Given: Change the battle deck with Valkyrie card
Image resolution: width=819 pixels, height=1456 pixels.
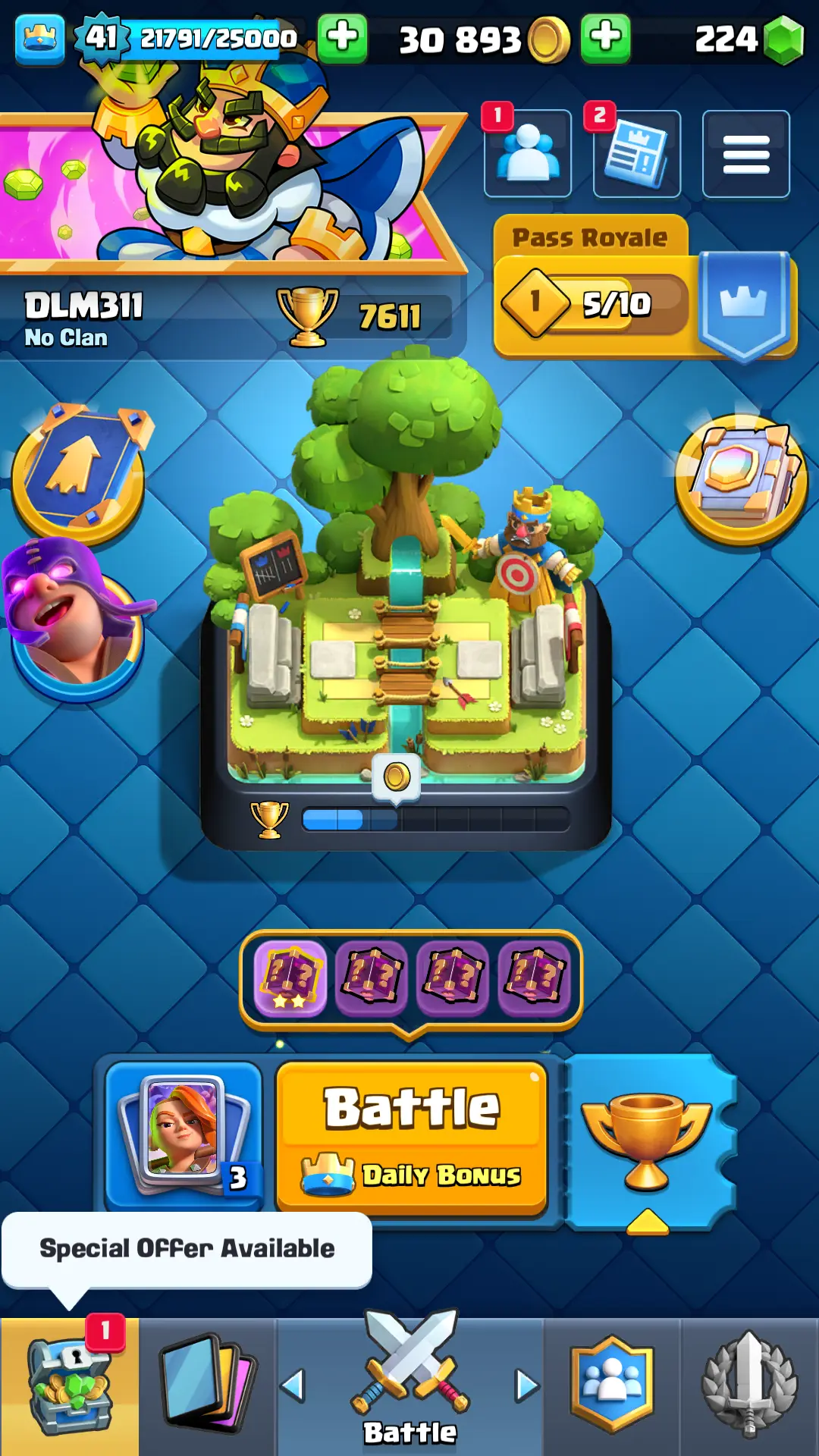Looking at the screenshot, I should click(x=184, y=1134).
